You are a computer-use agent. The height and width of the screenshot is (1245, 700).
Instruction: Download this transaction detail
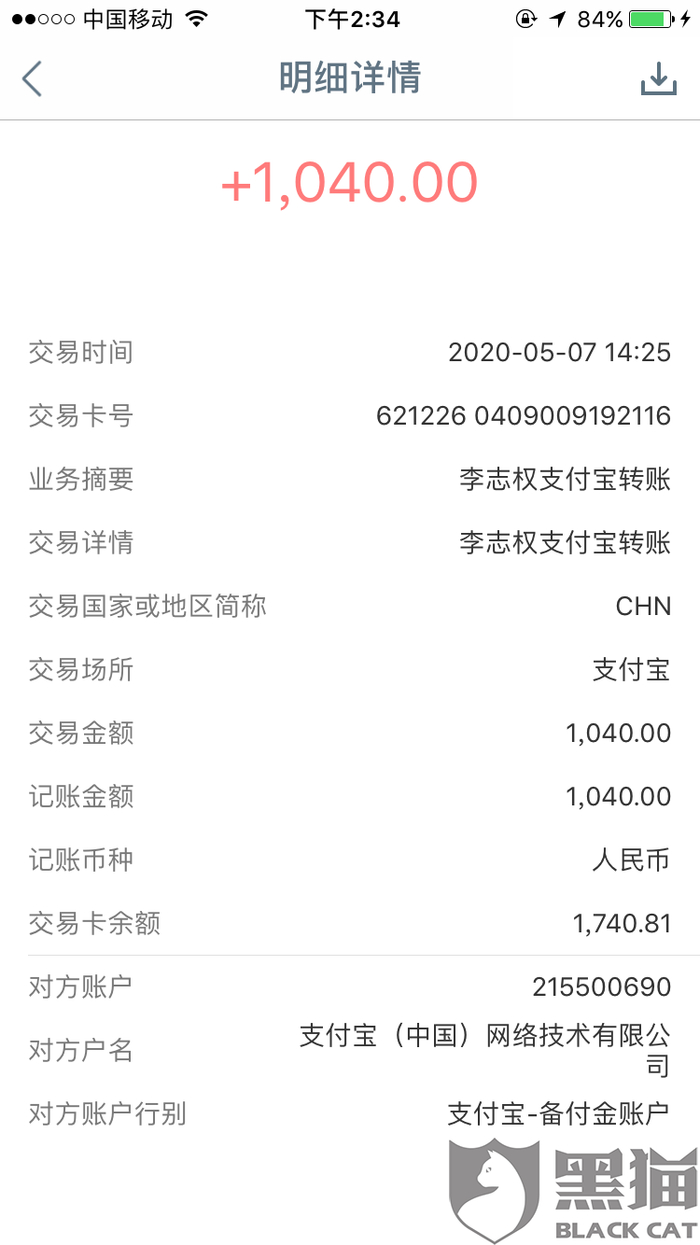click(x=658, y=79)
